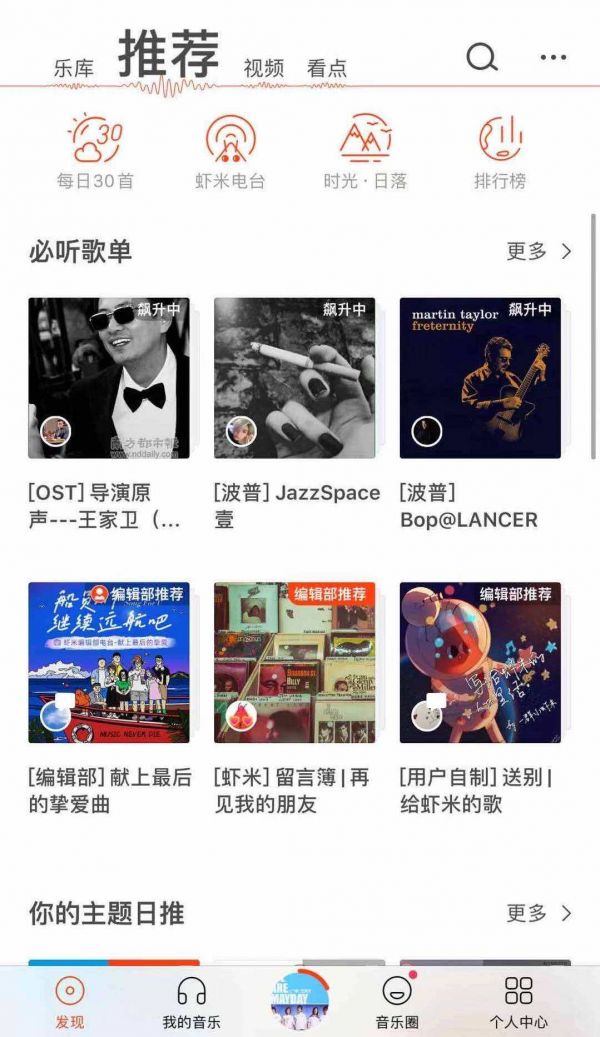This screenshot has height=1037, width=600.
Task: Open the [OST] 导演原声 王家卫 playlist
Action: [109, 378]
